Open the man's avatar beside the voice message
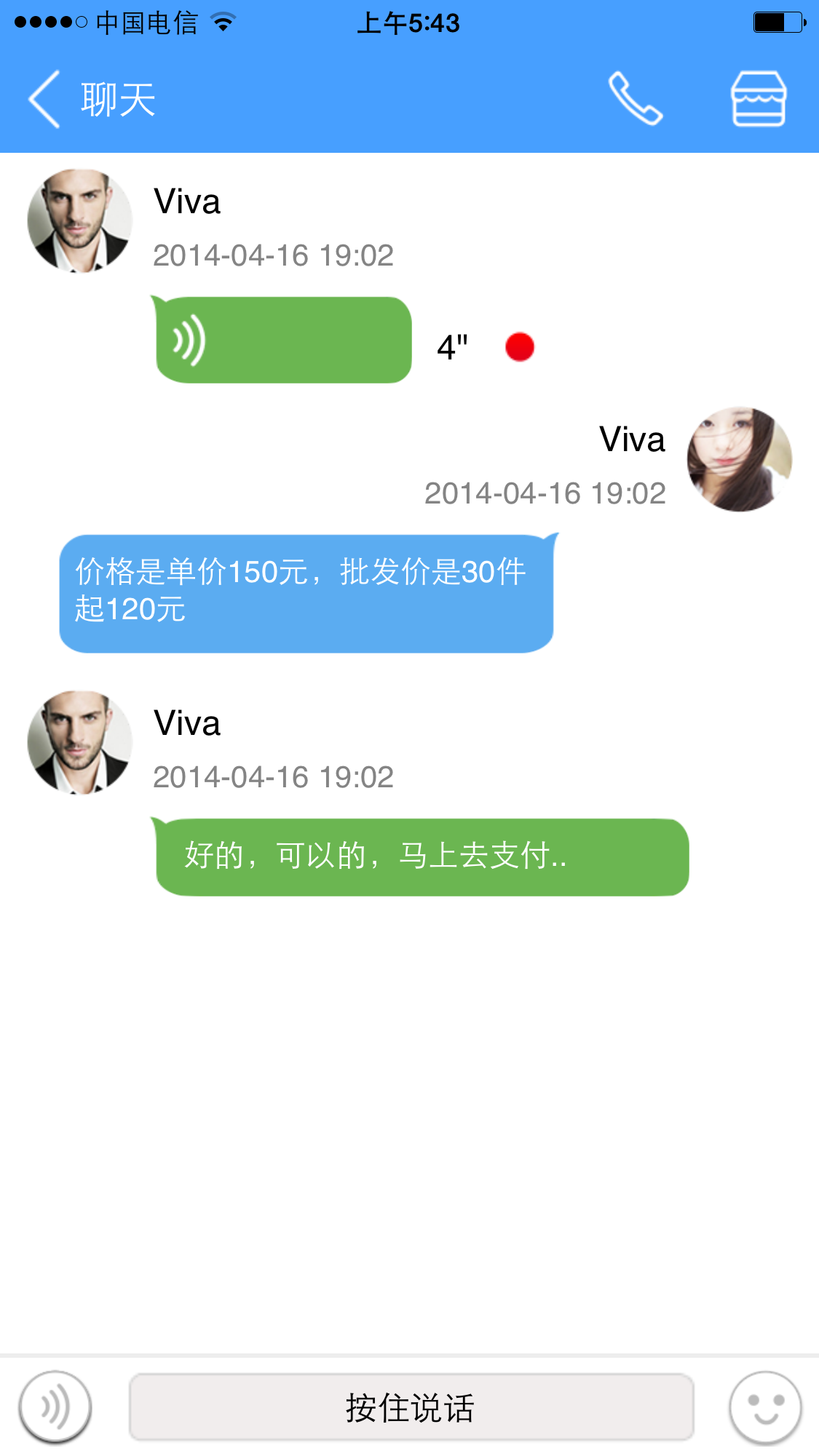Viewport: 819px width, 1456px height. 79,221
